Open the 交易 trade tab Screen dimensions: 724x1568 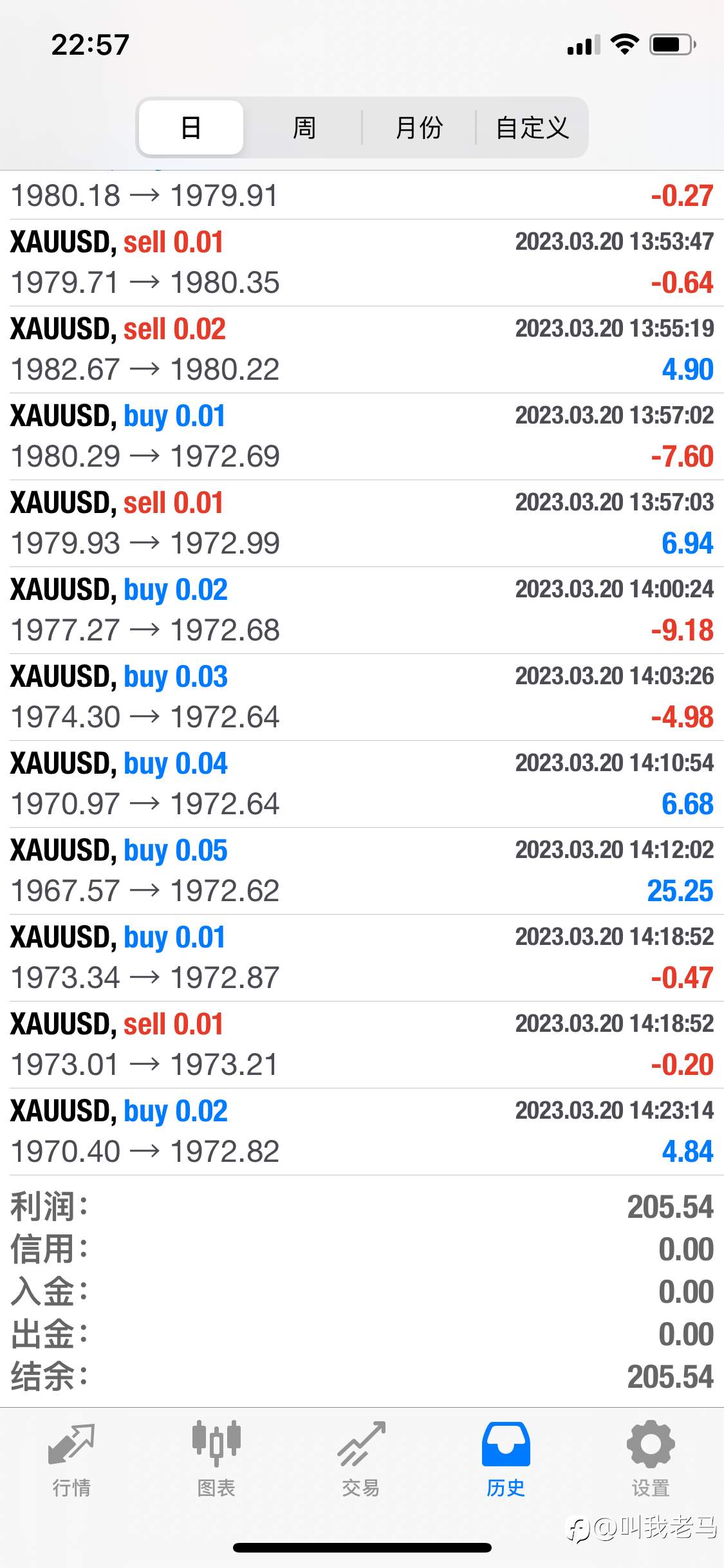[x=361, y=1460]
